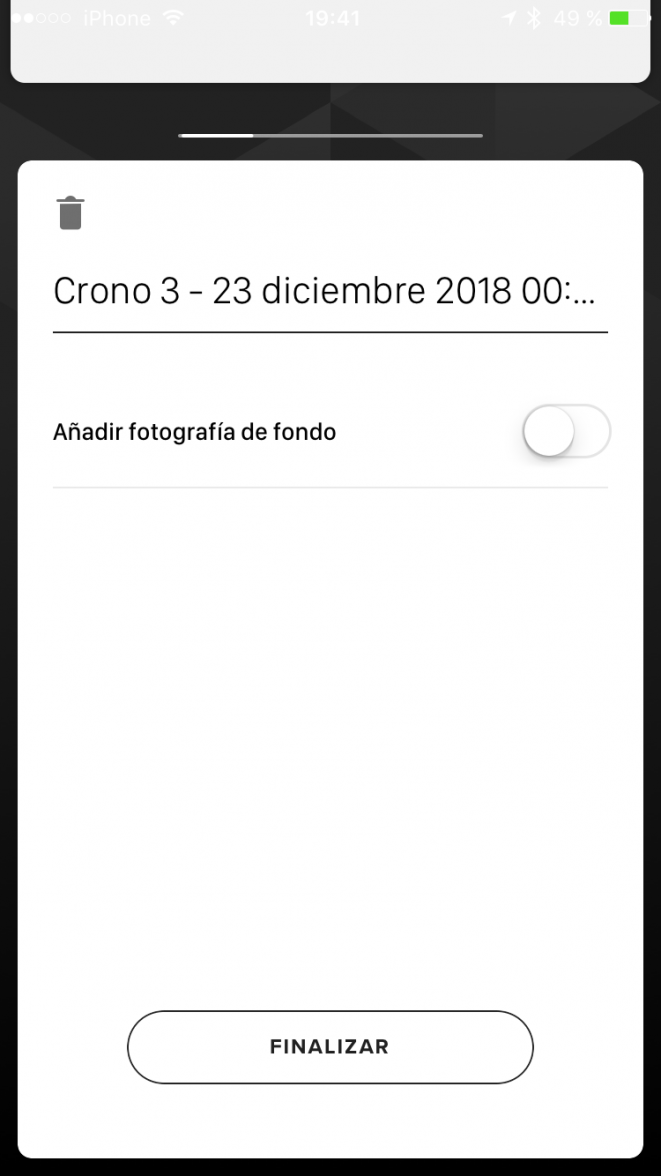
Task: Delete this session with the trash icon
Action: [x=70, y=213]
